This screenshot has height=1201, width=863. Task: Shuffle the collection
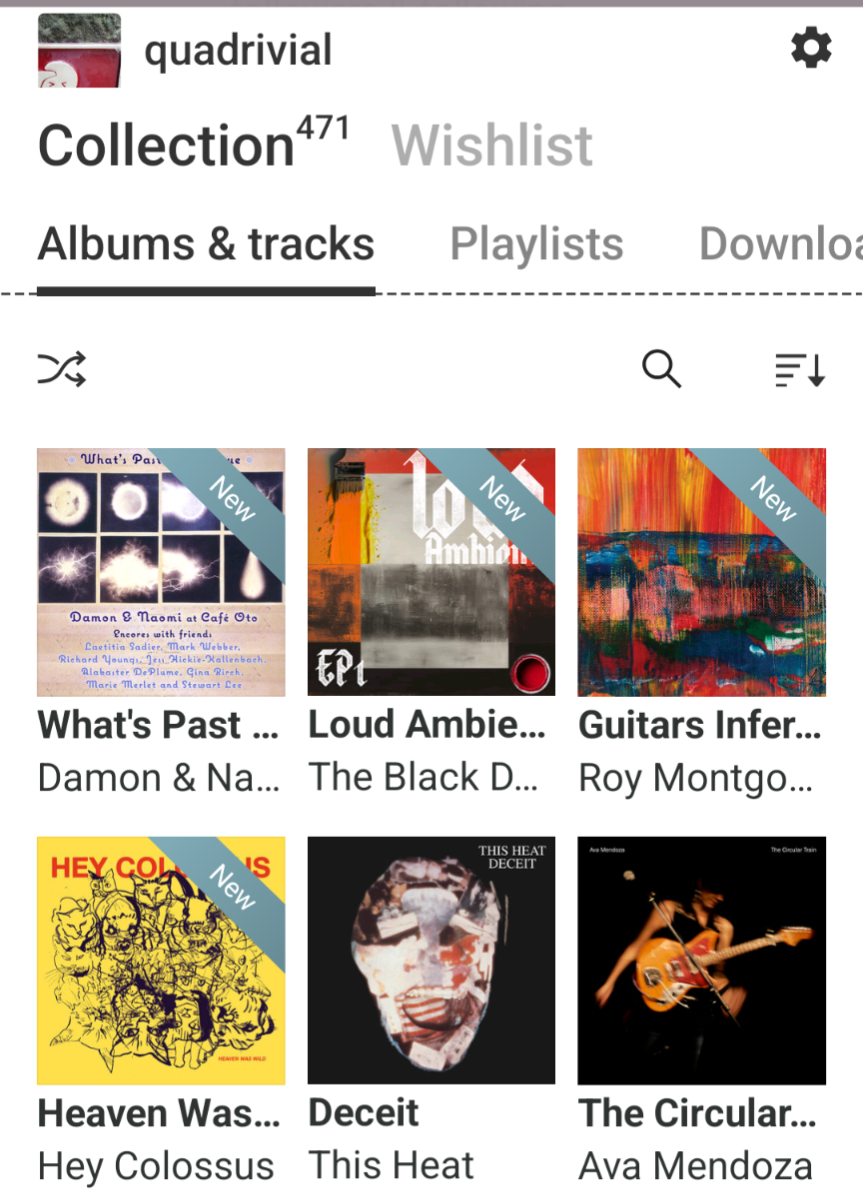(62, 370)
